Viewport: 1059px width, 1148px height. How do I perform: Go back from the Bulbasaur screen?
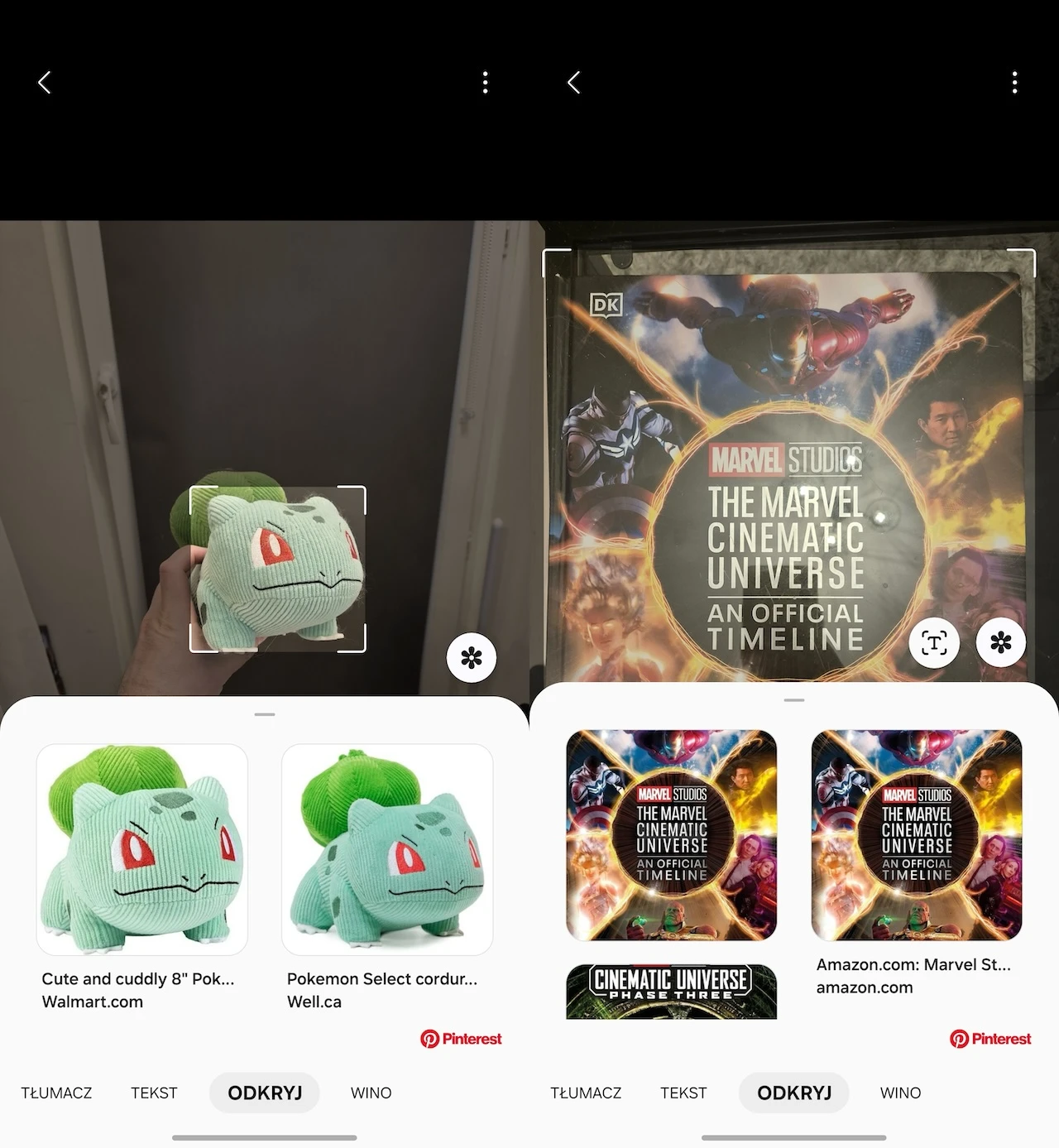45,82
